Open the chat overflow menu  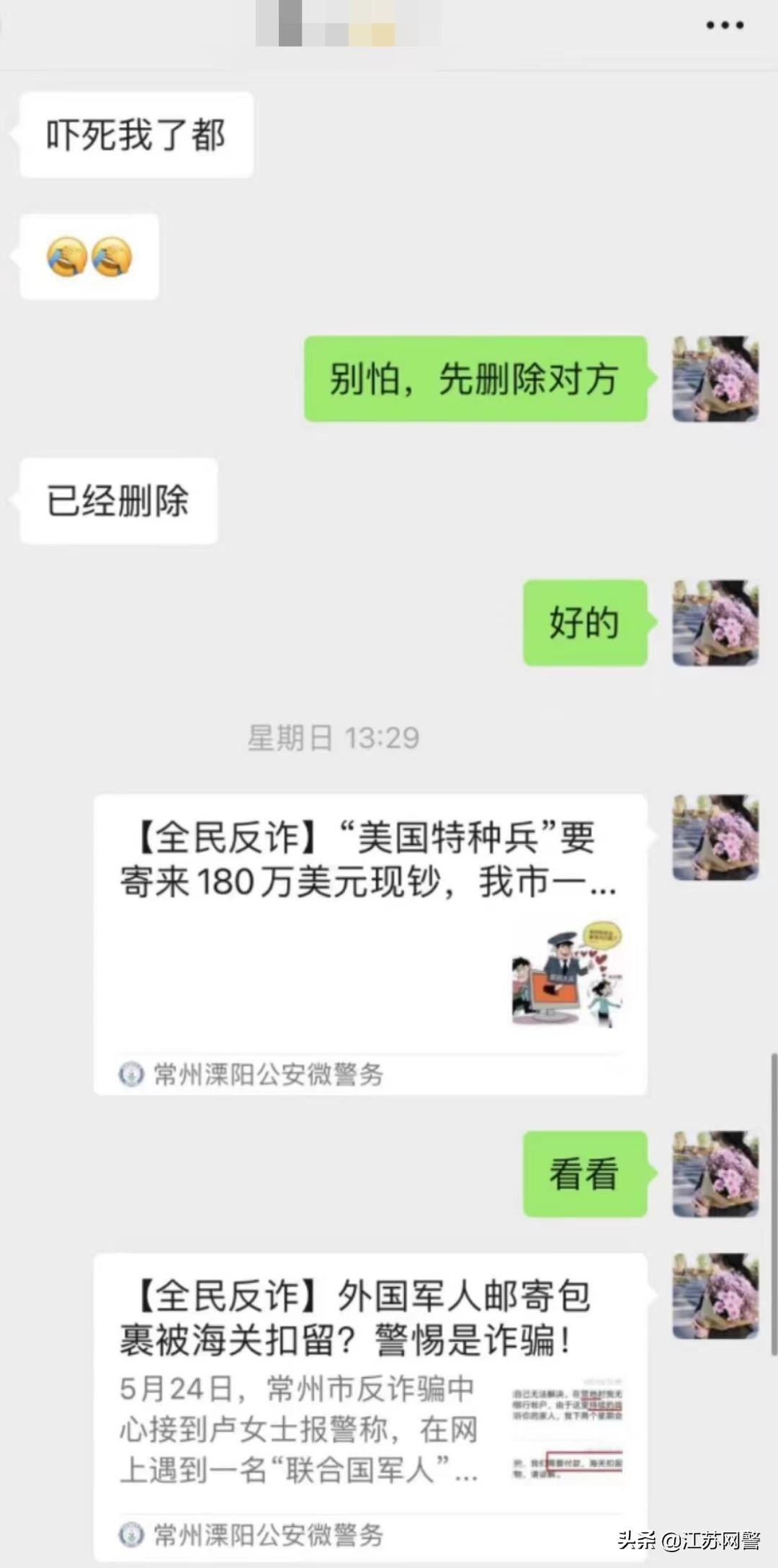[724, 25]
